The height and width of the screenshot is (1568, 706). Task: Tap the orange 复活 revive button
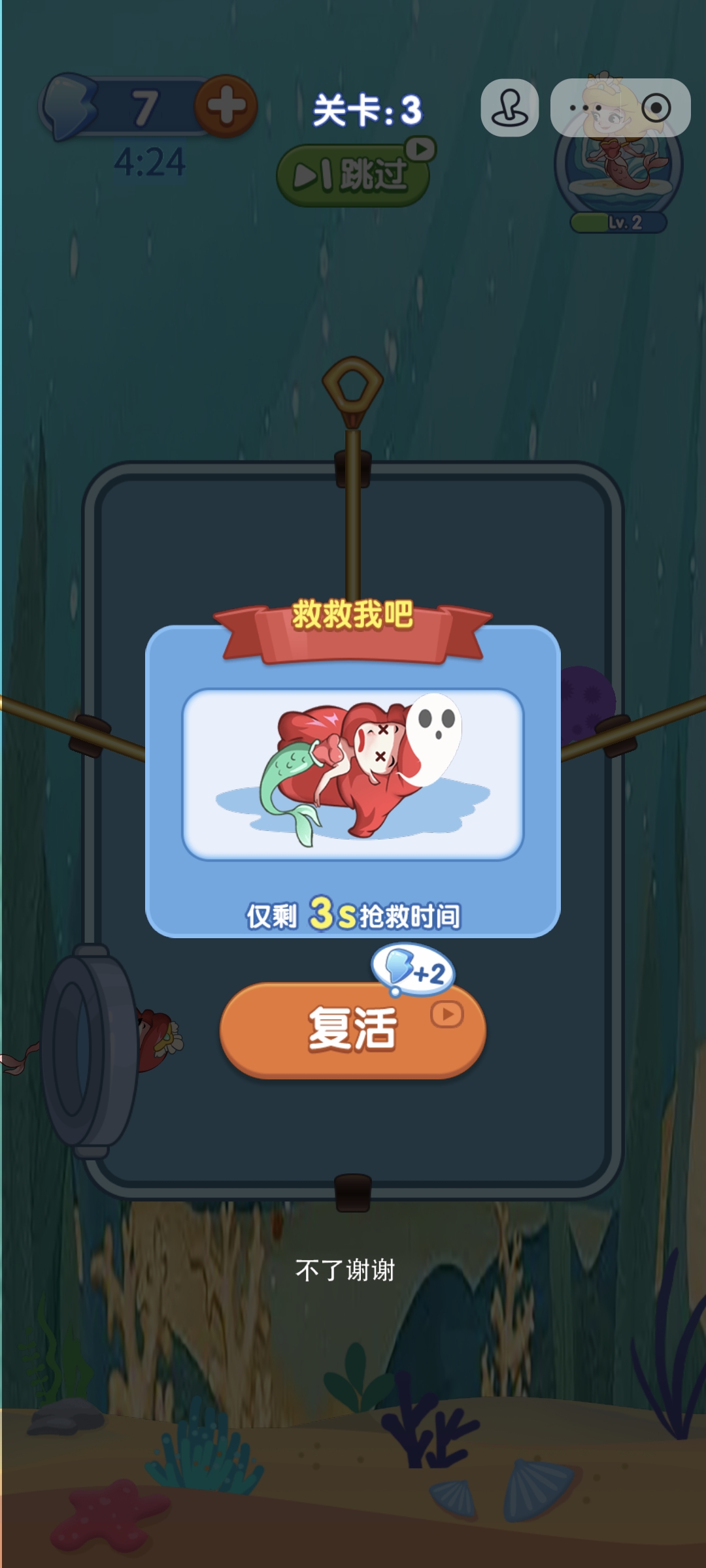[x=352, y=1029]
